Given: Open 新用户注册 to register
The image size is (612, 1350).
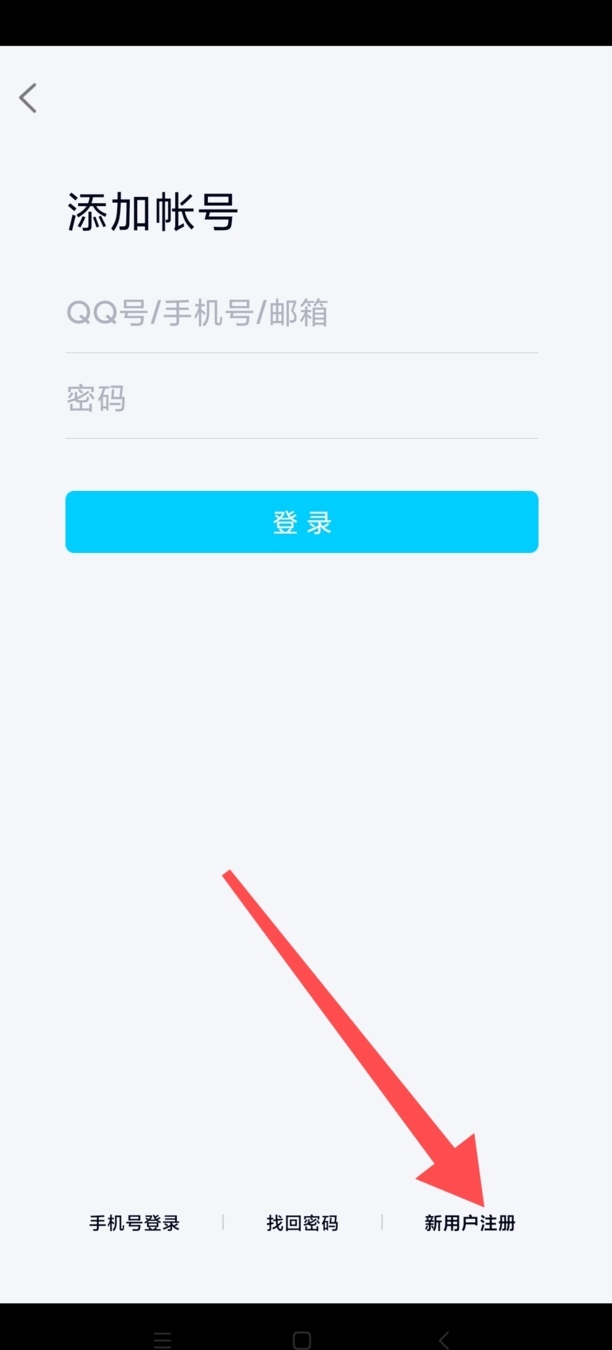Looking at the screenshot, I should pyautogui.click(x=470, y=1223).
